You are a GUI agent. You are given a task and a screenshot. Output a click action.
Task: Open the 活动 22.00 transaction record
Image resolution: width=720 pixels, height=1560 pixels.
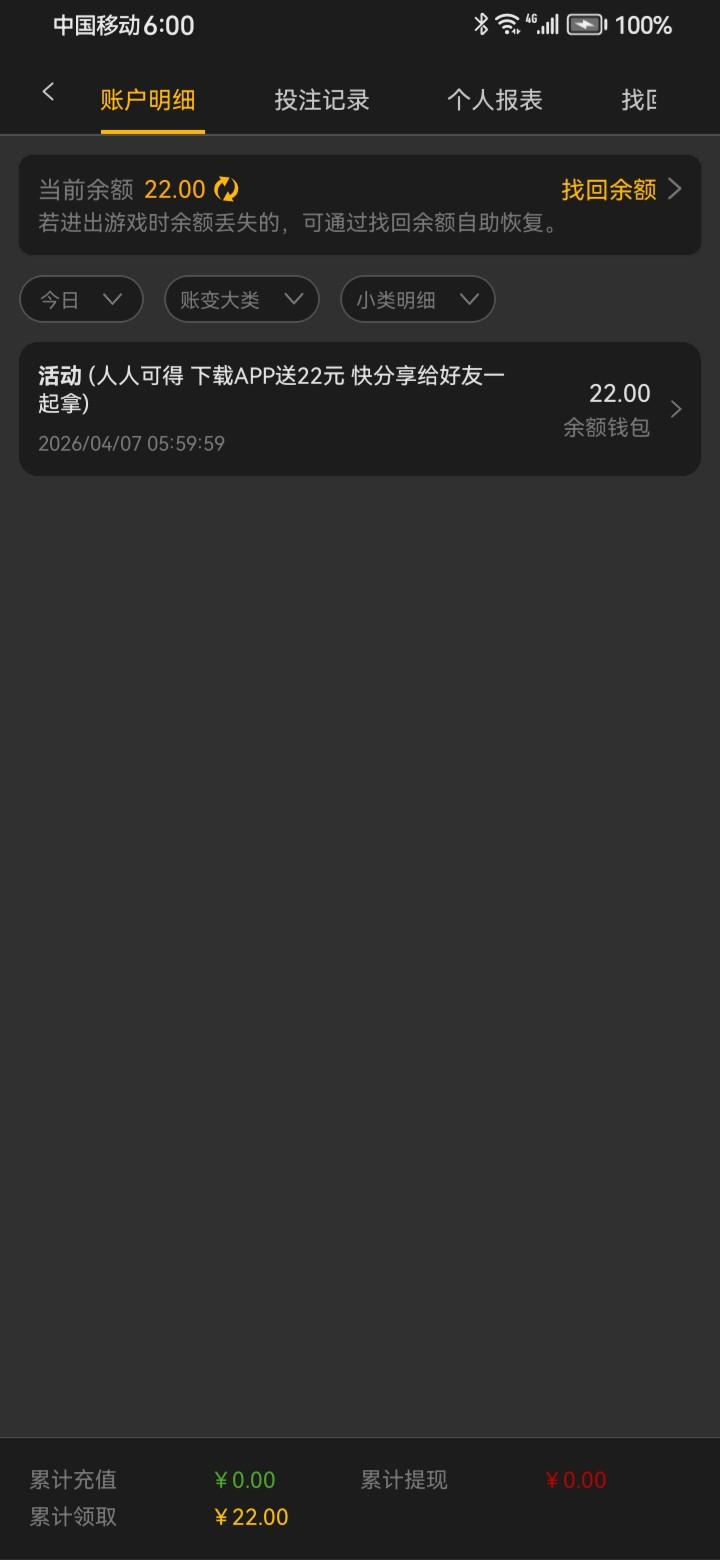point(360,409)
